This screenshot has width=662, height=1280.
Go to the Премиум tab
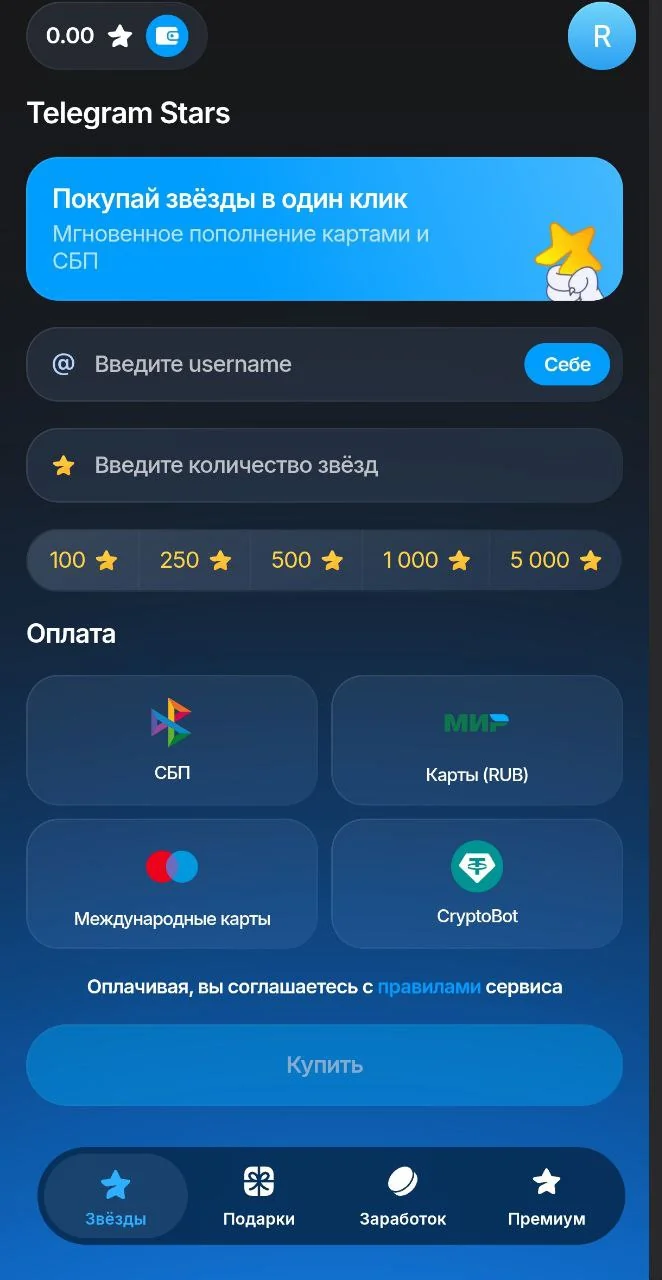[x=546, y=1197]
